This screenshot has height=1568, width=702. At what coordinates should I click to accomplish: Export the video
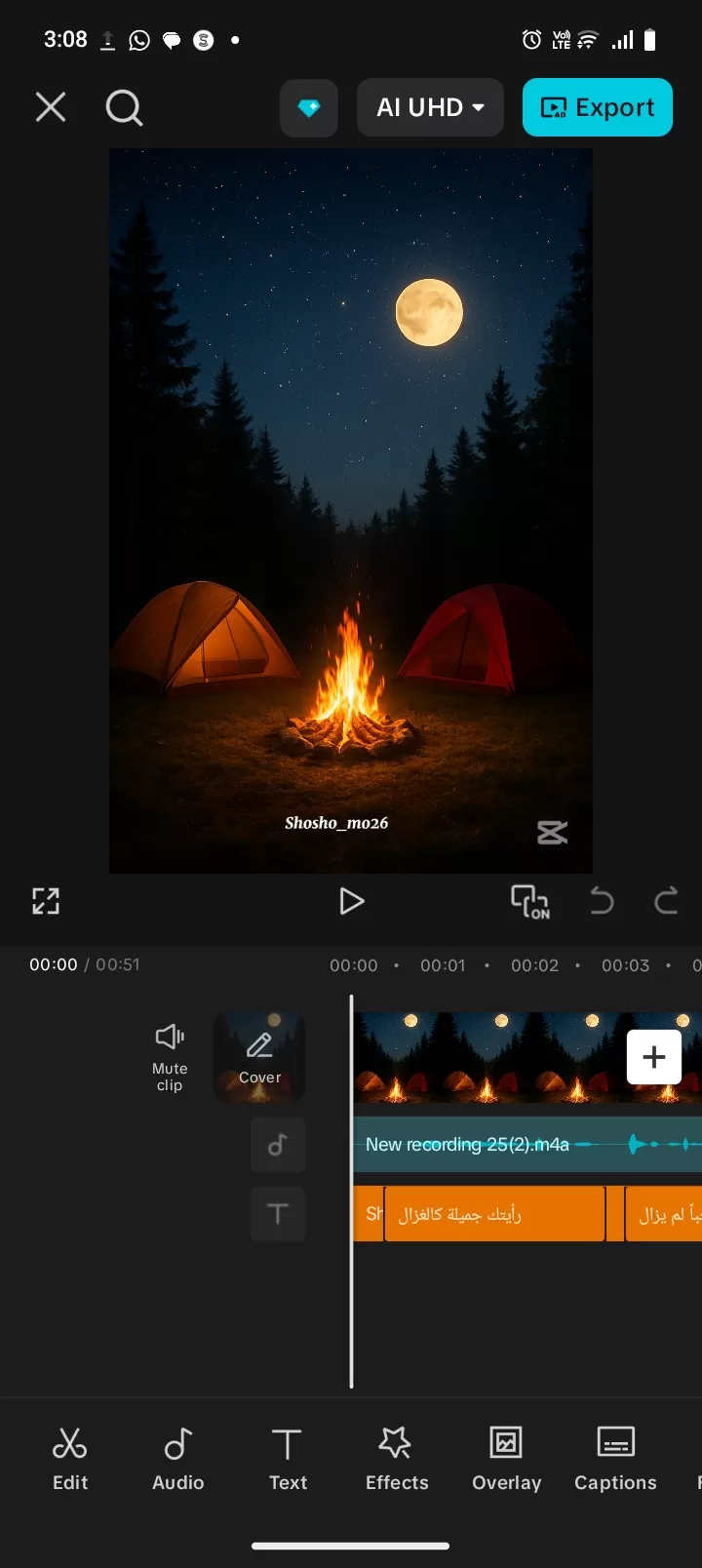tap(597, 107)
